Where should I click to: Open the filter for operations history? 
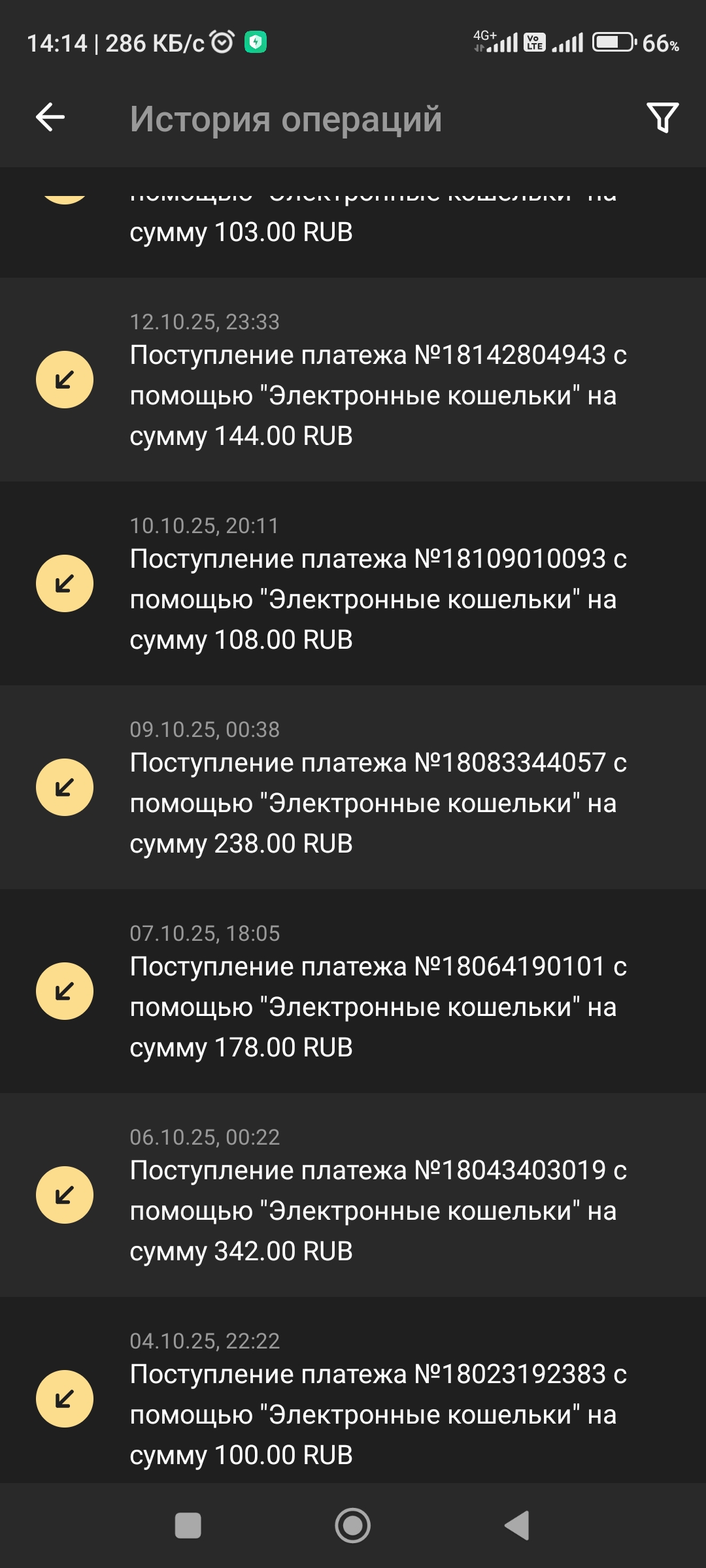662,118
